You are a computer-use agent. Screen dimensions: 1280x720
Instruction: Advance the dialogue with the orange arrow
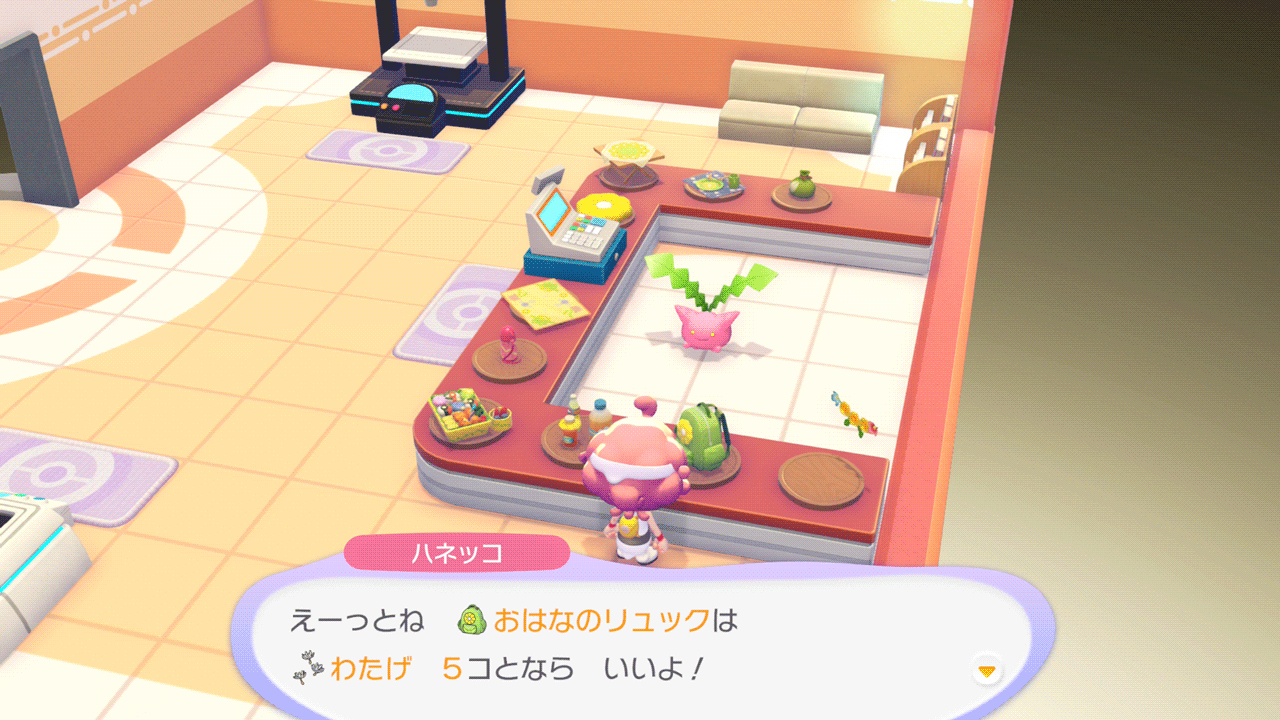pos(987,671)
